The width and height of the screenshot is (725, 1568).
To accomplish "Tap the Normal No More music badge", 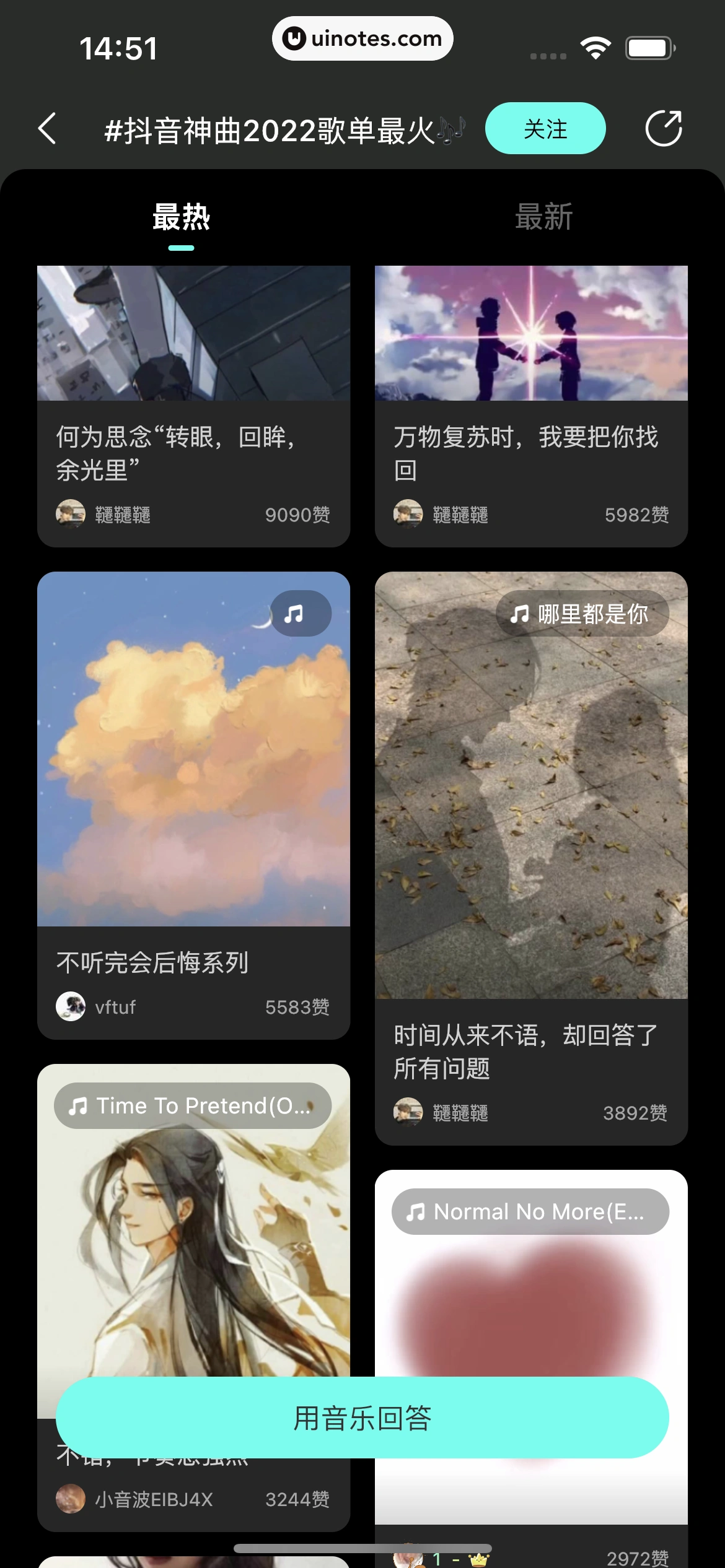I will pyautogui.click(x=531, y=1211).
